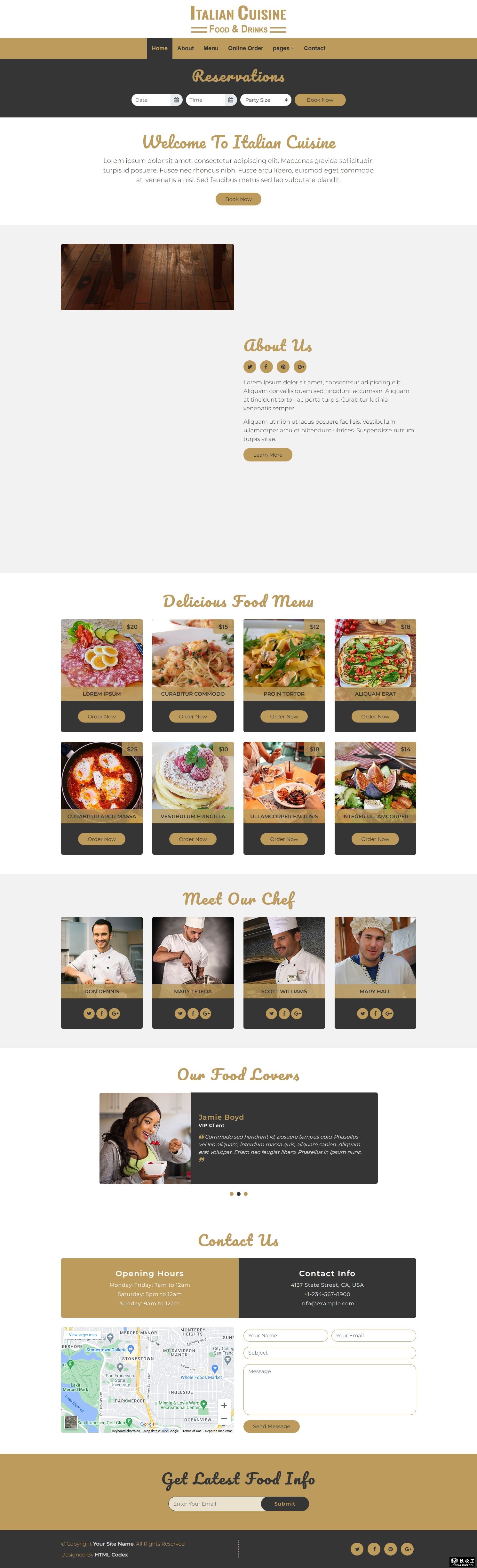Open Pinterest icon under About Us
Image resolution: width=477 pixels, height=1568 pixels.
tap(283, 366)
